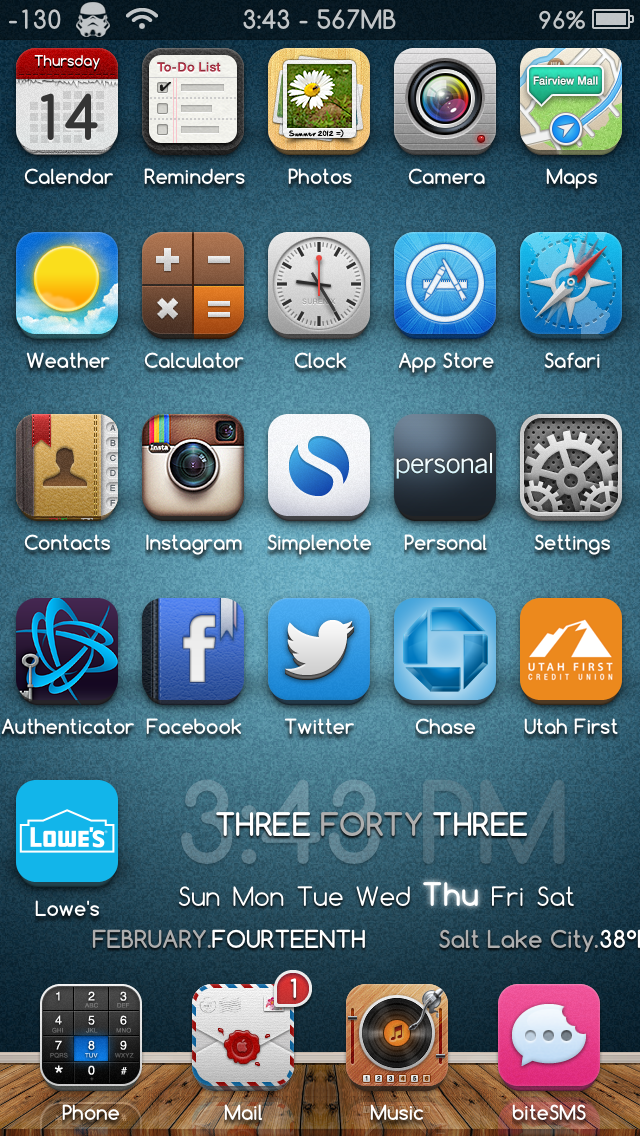This screenshot has height=1136, width=640.
Task: Open the Phone dialer in the dock
Action: (x=91, y=1036)
